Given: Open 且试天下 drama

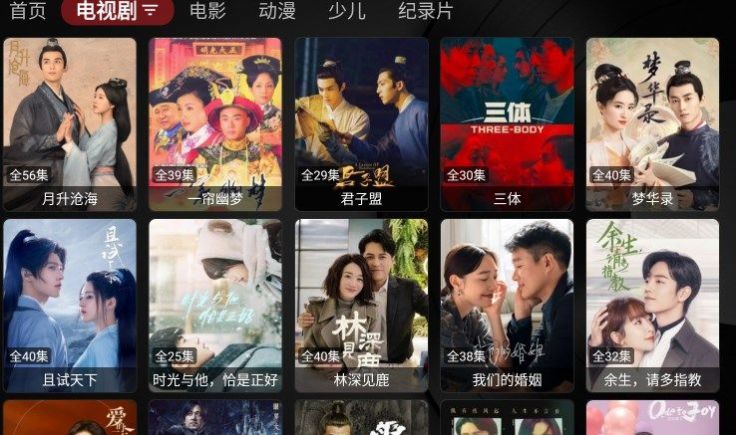Looking at the screenshot, I should pyautogui.click(x=70, y=305).
